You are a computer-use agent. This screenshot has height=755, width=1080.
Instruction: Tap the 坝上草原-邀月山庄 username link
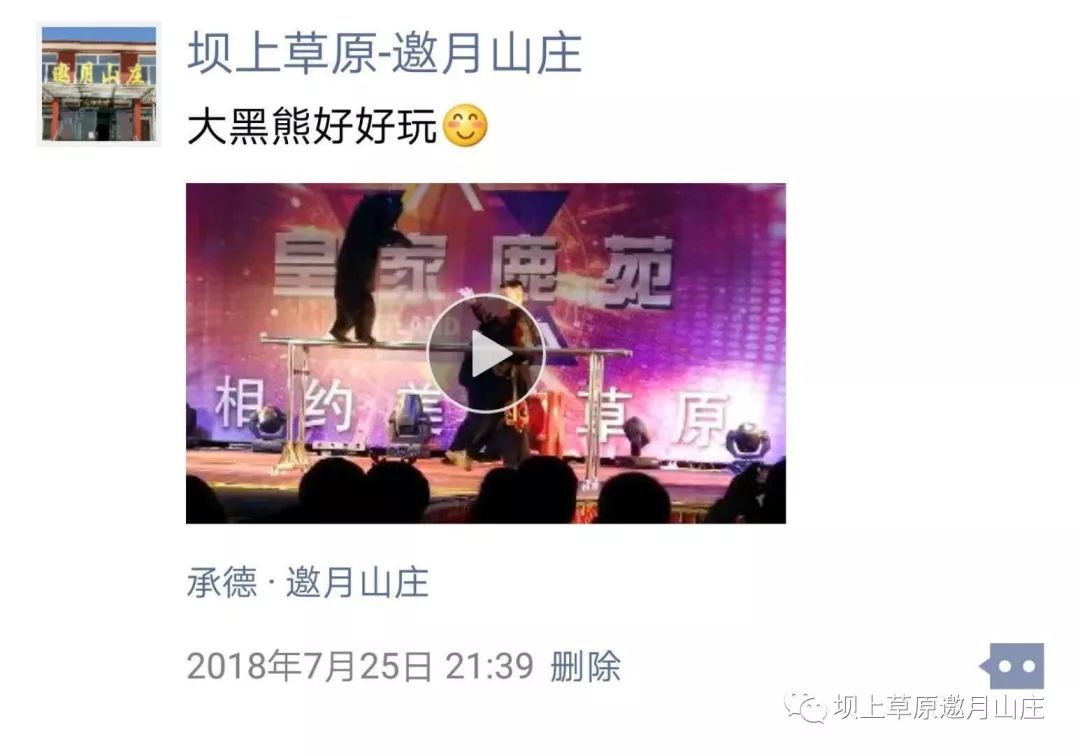pyautogui.click(x=384, y=53)
